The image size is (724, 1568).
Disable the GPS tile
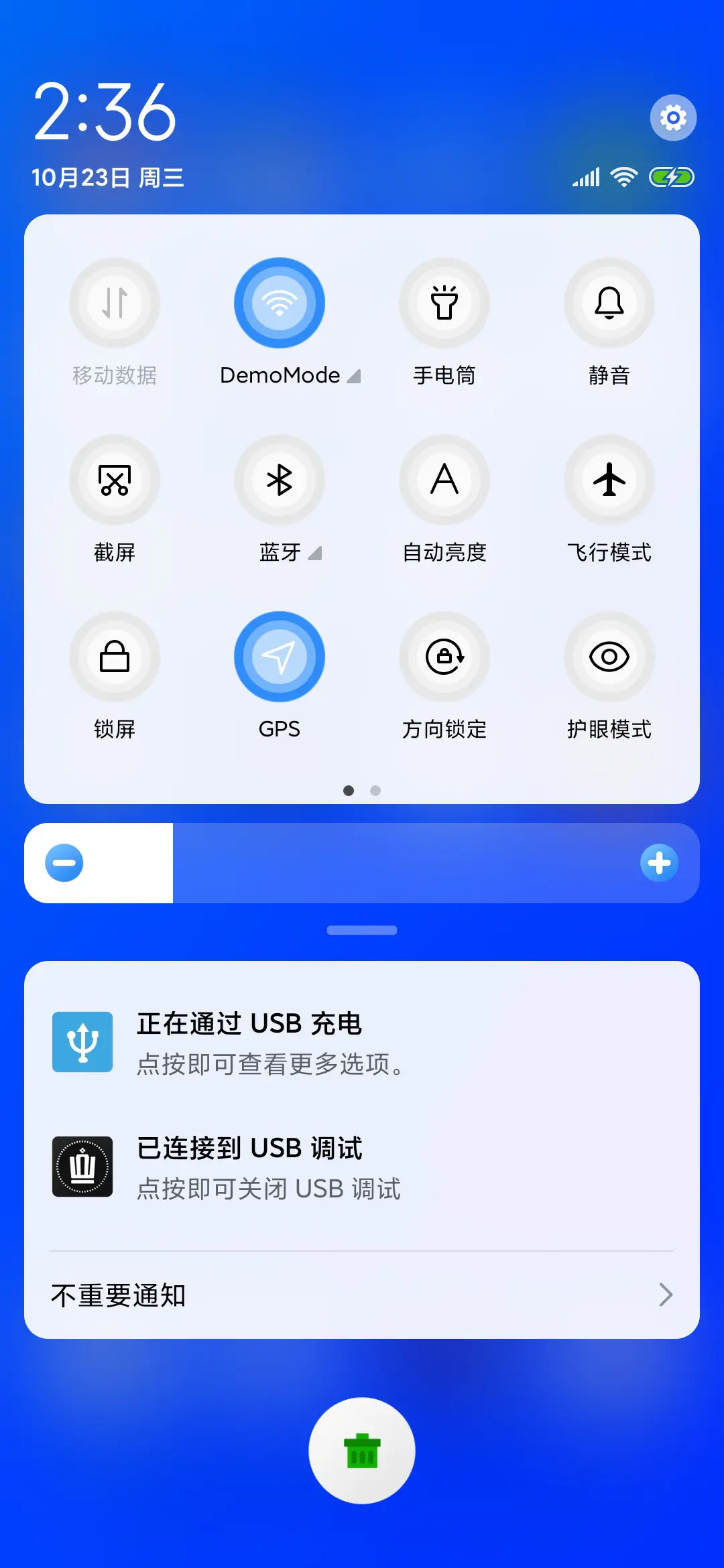[x=280, y=657]
